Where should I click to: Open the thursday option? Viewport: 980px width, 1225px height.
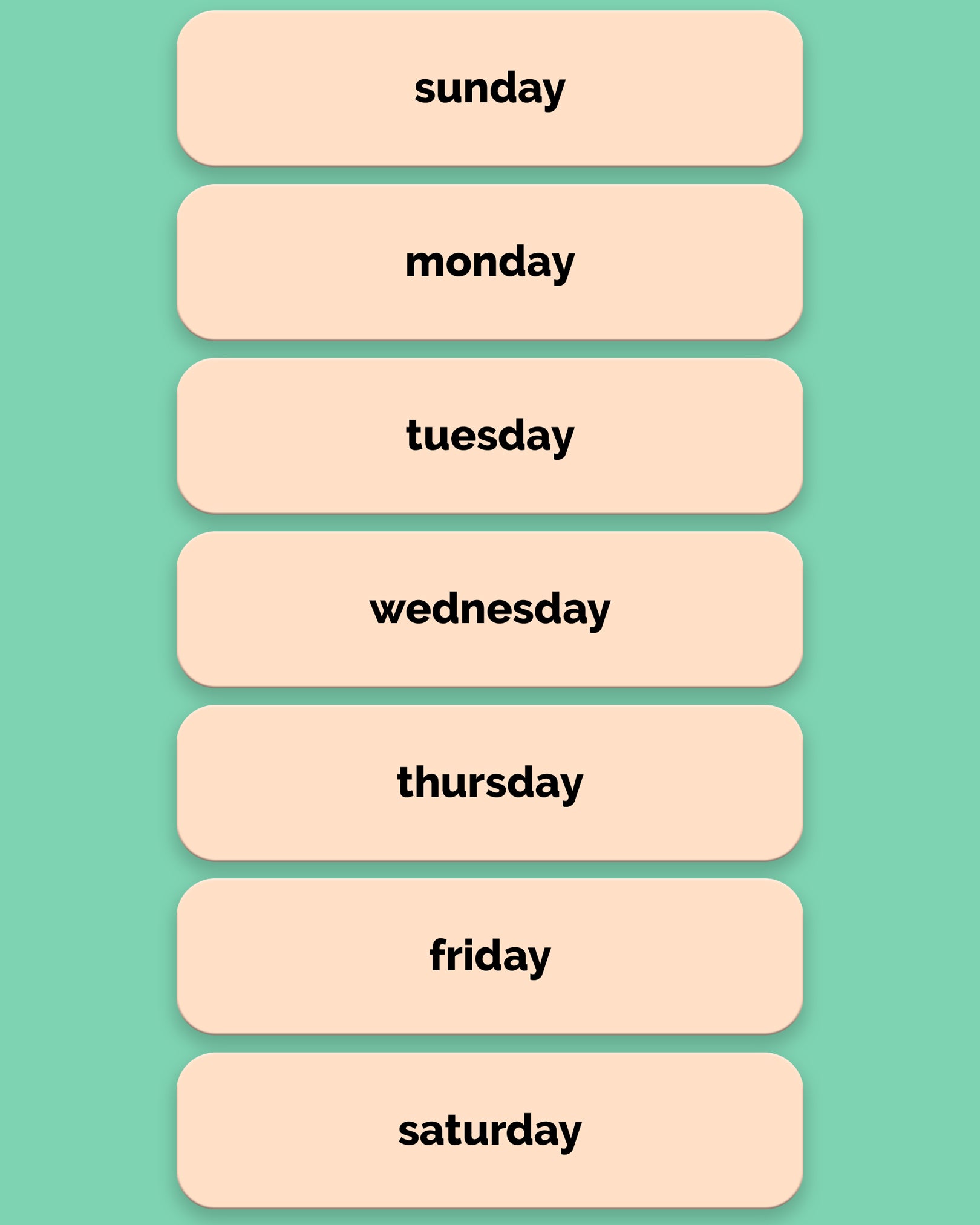[489, 783]
